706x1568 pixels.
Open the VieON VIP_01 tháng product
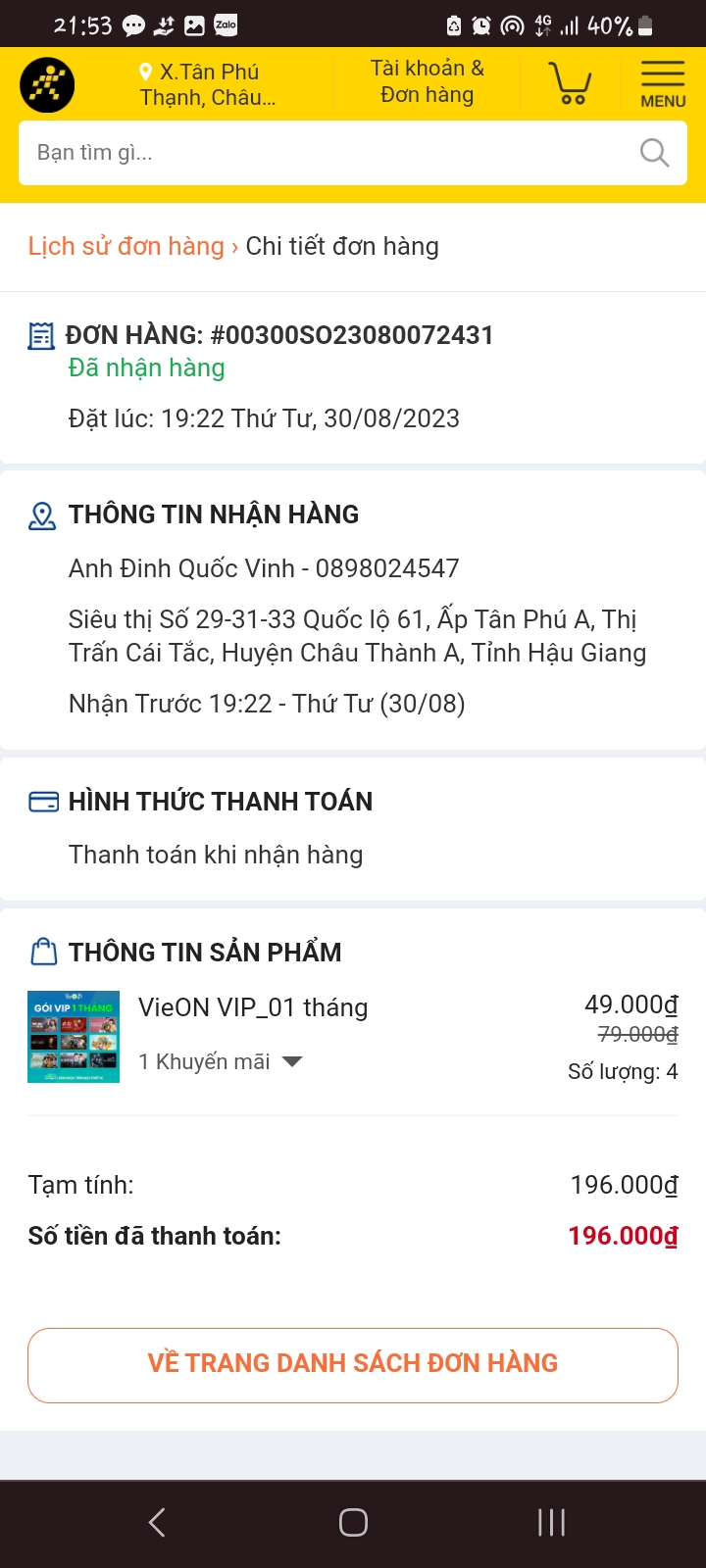[253, 1007]
